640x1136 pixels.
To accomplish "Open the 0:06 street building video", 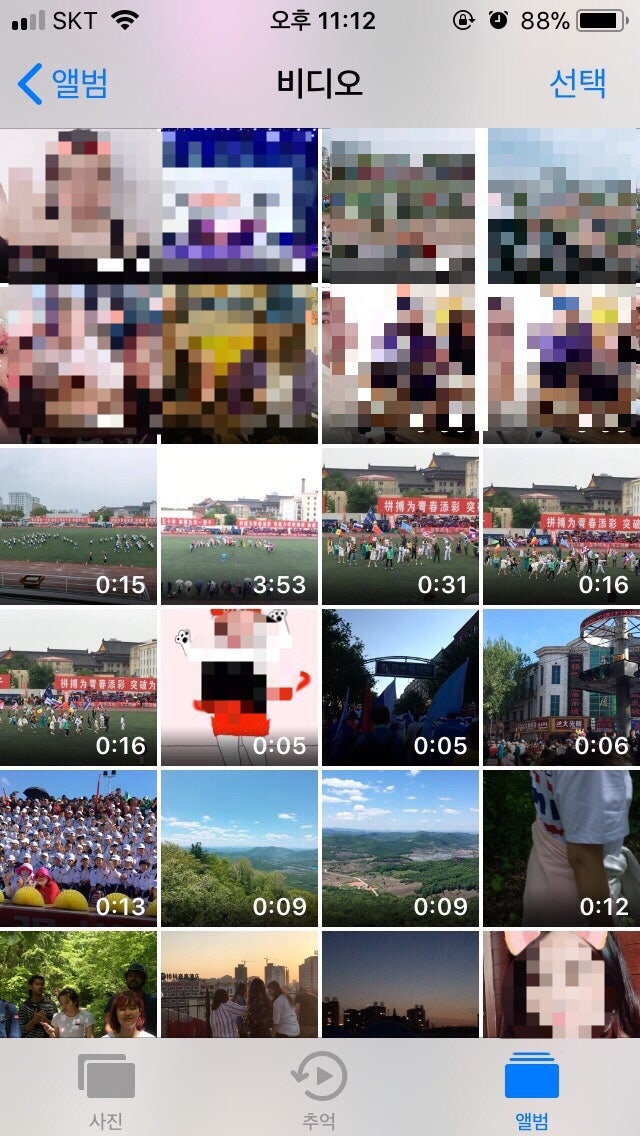I will [x=562, y=687].
